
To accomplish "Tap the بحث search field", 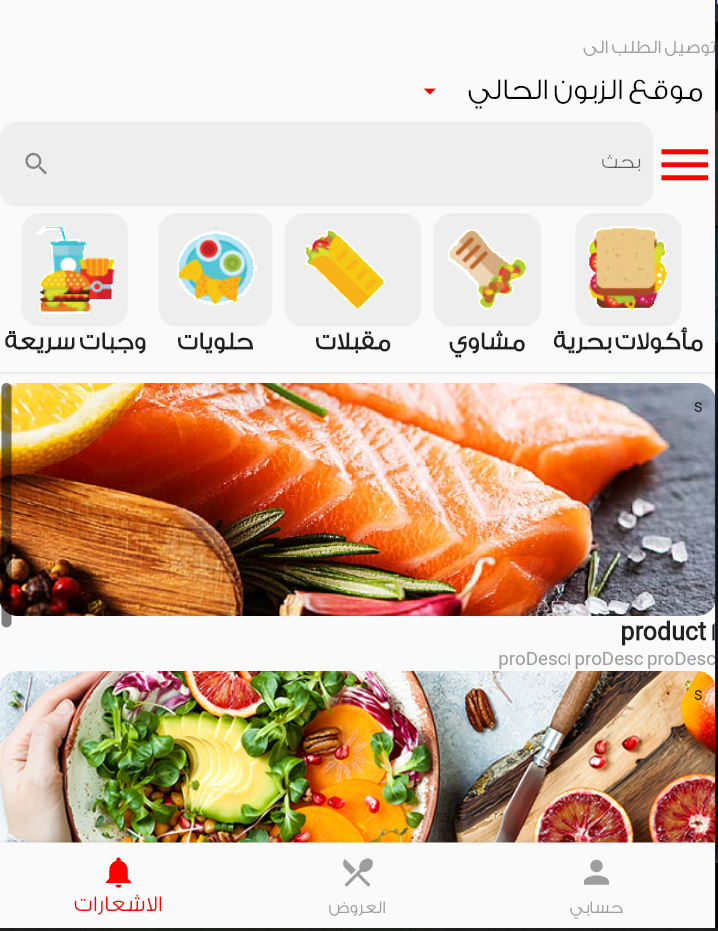I will point(327,164).
